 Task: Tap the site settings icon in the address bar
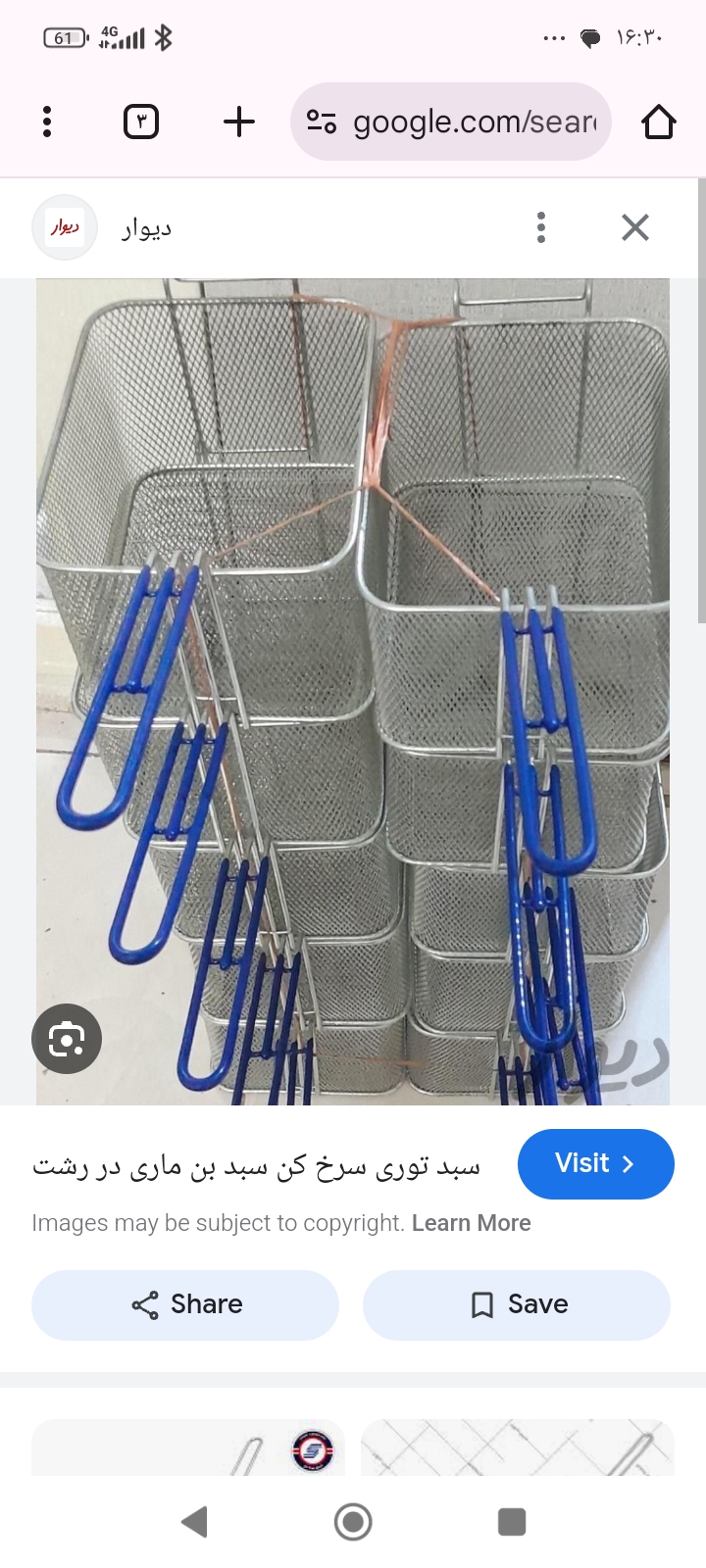324,122
